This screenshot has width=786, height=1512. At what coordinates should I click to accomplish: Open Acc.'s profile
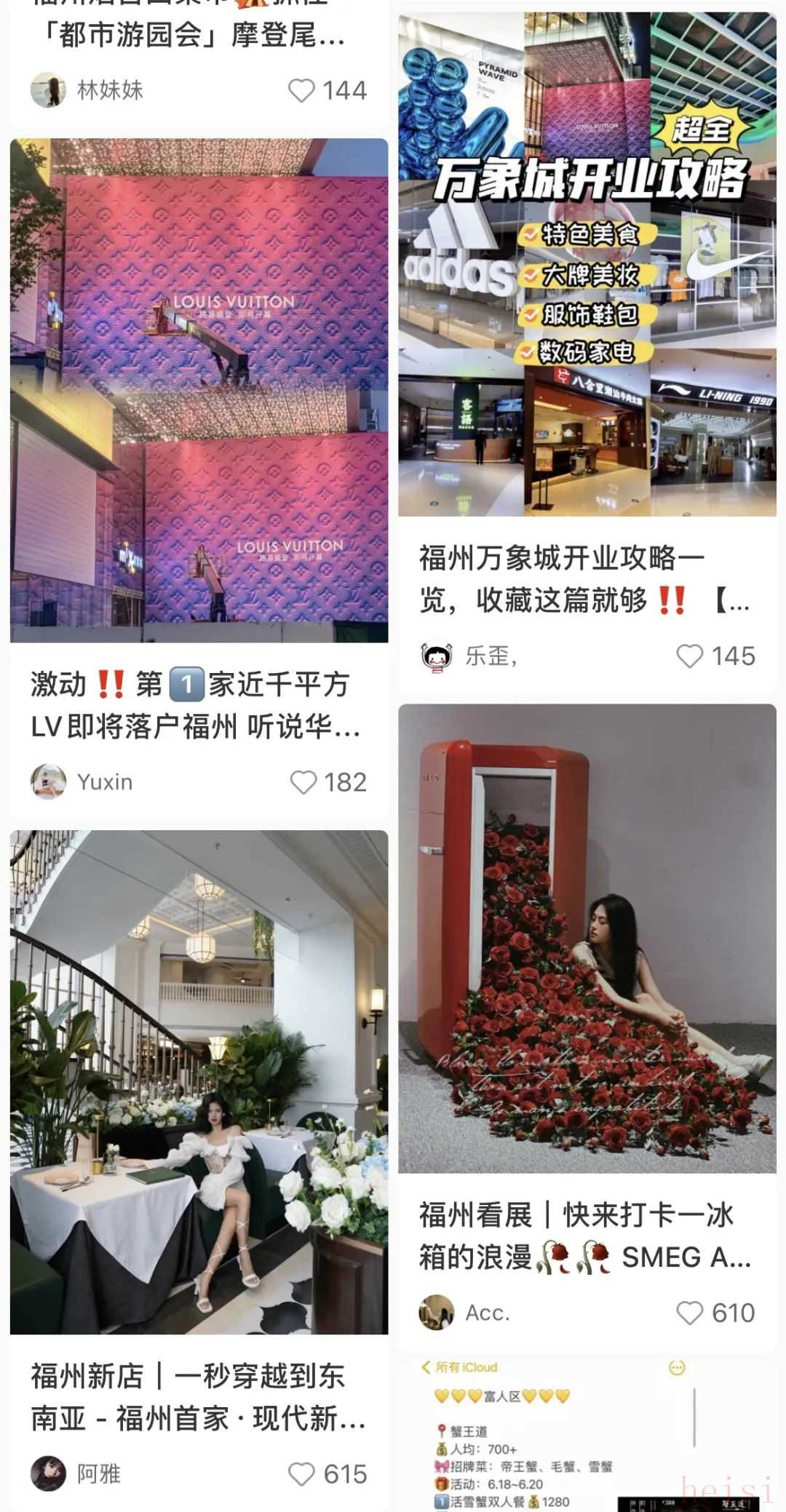[x=437, y=1313]
